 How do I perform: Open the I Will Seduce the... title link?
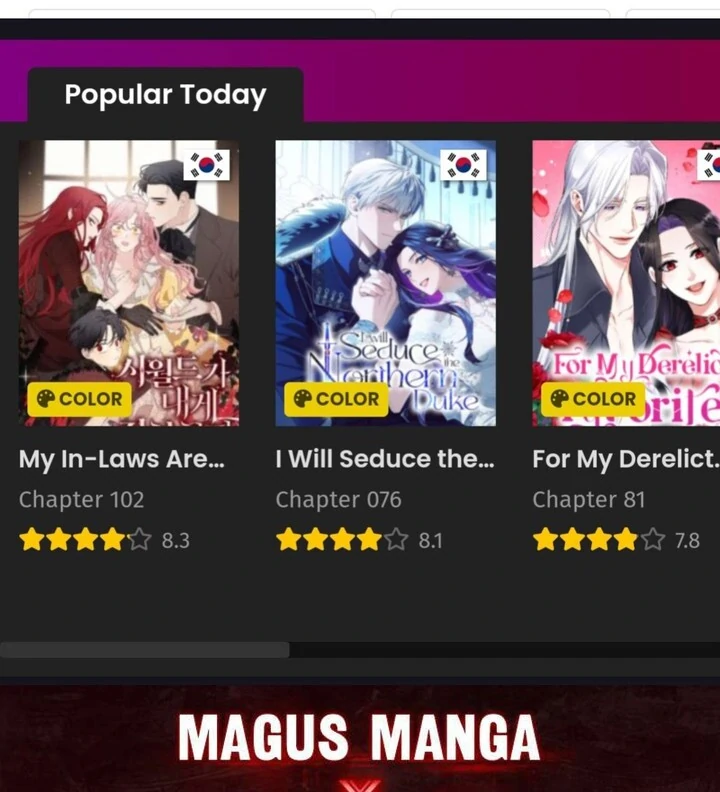point(384,460)
